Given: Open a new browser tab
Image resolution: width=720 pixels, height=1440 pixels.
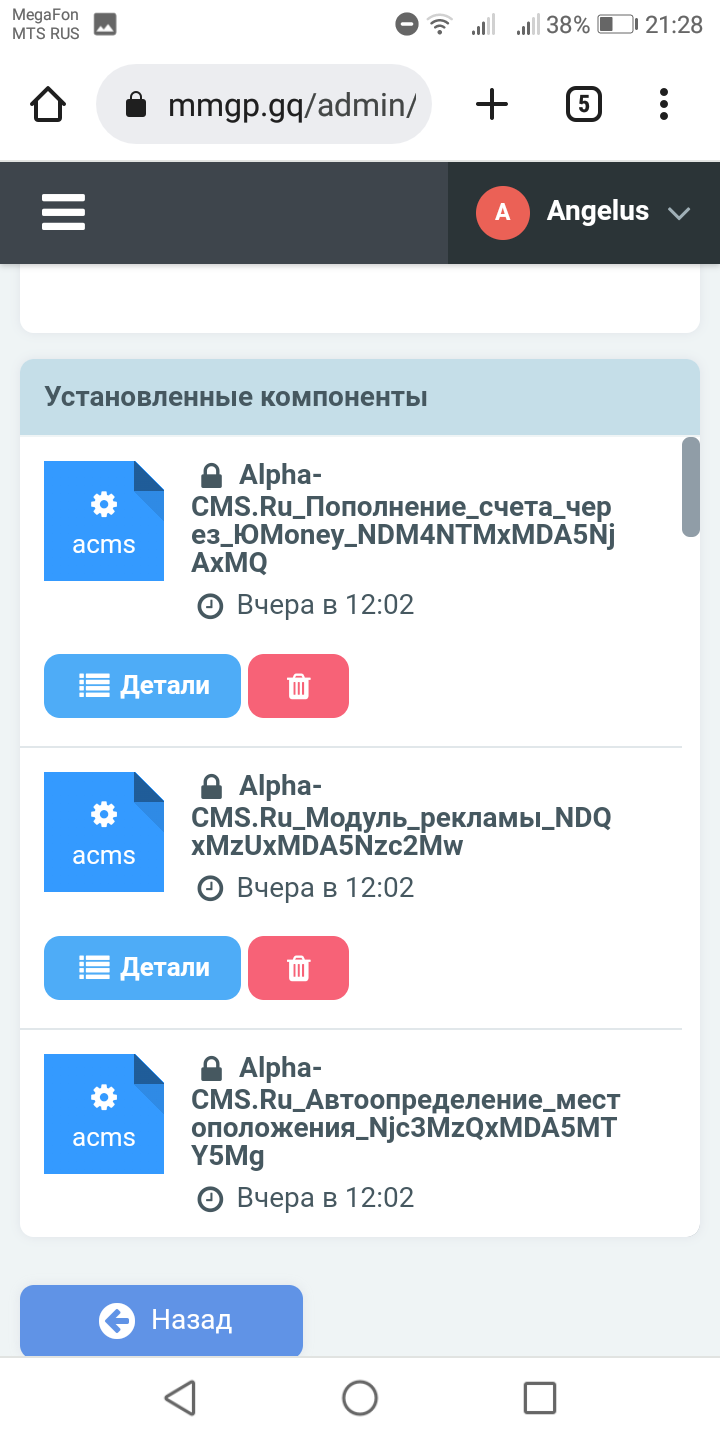Looking at the screenshot, I should coord(491,104).
